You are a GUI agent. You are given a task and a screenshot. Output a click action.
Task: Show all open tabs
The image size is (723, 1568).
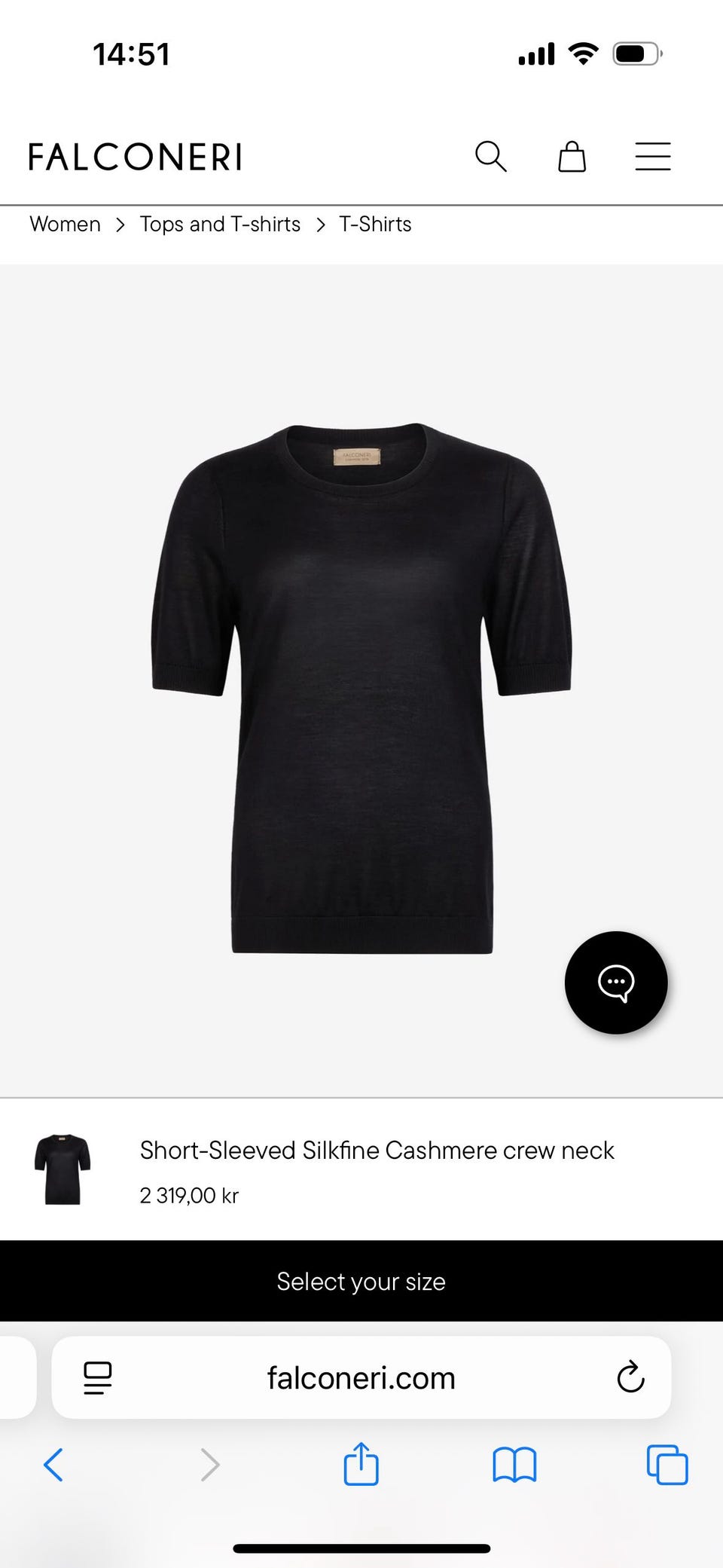click(x=667, y=1465)
